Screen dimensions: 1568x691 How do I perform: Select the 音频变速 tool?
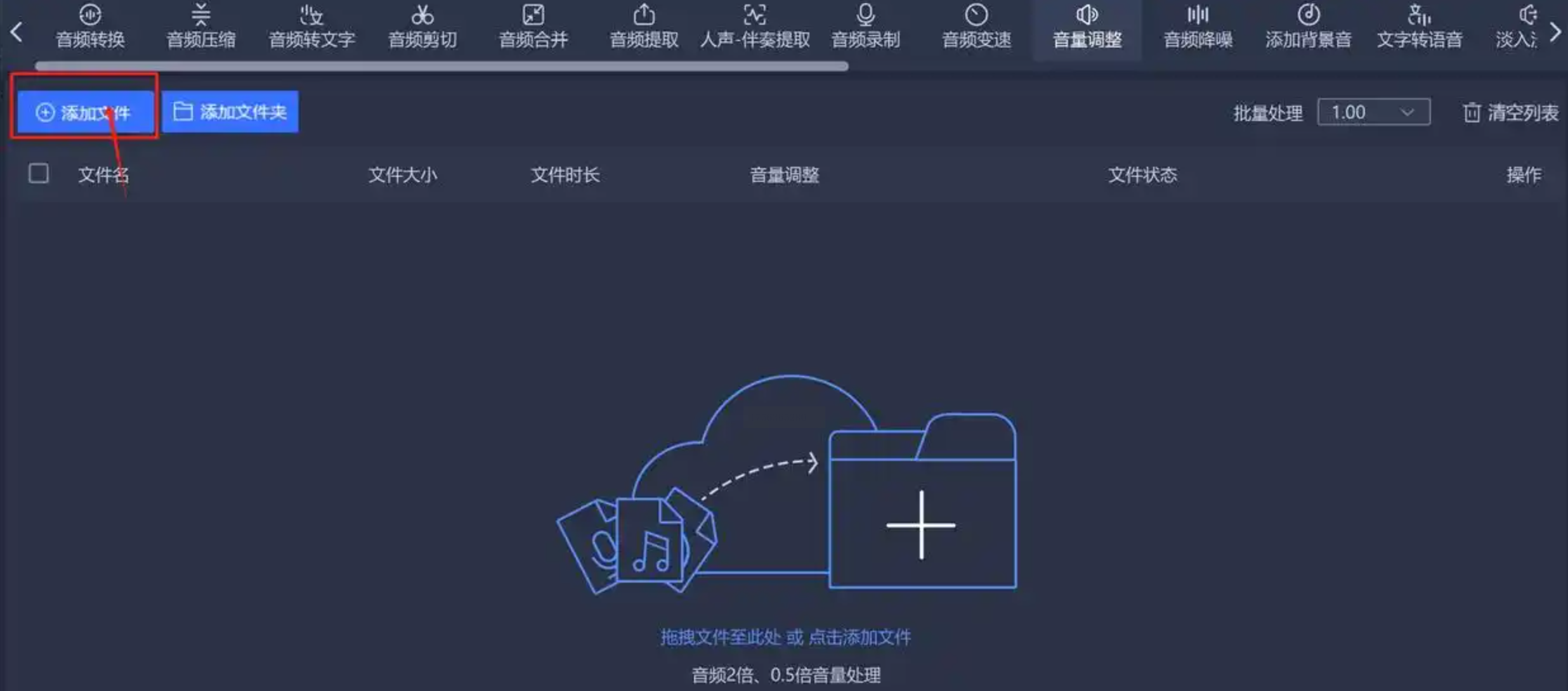click(976, 27)
